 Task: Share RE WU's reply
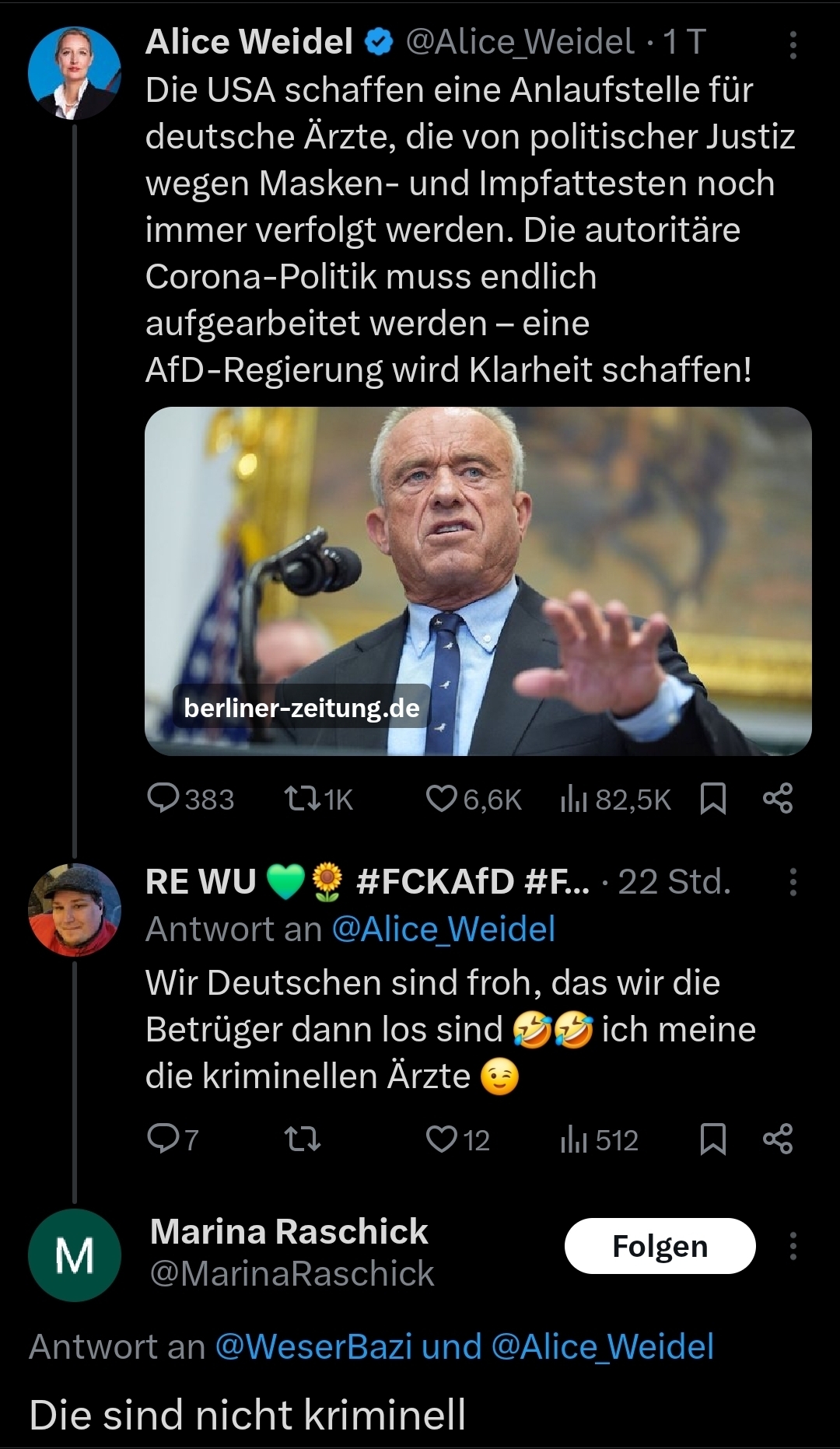pos(778,1139)
